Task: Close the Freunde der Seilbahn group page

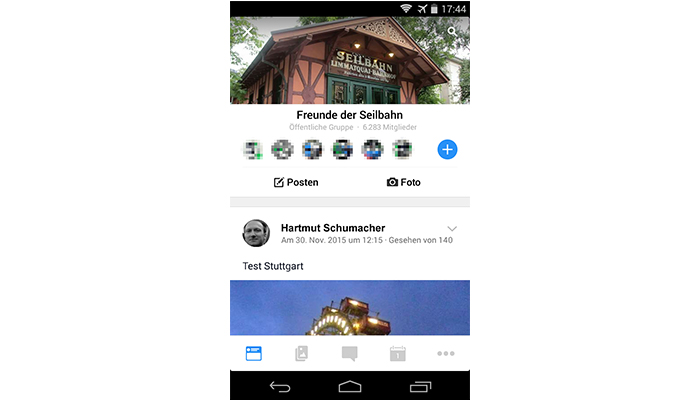Action: click(x=248, y=32)
